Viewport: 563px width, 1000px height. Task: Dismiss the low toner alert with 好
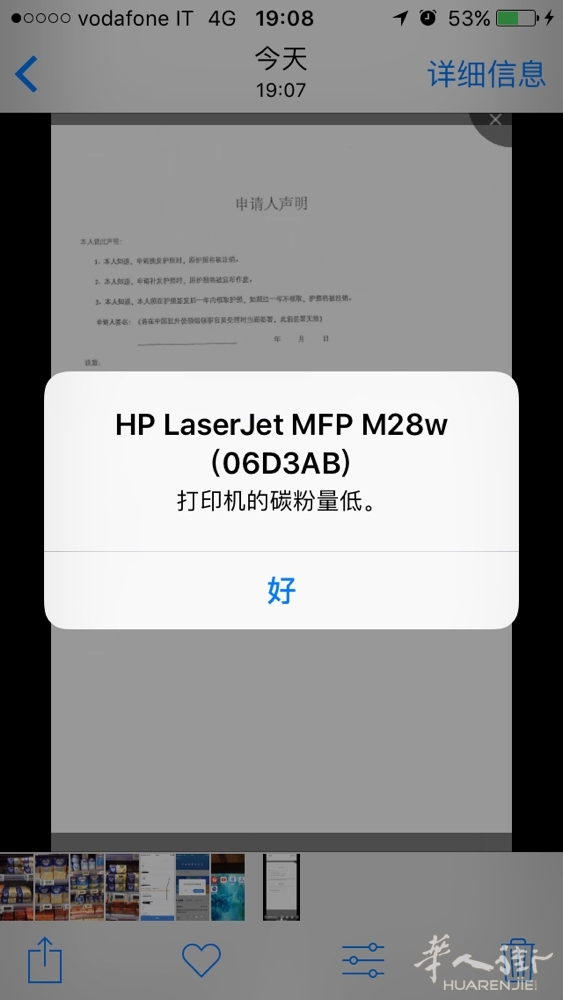point(281,591)
